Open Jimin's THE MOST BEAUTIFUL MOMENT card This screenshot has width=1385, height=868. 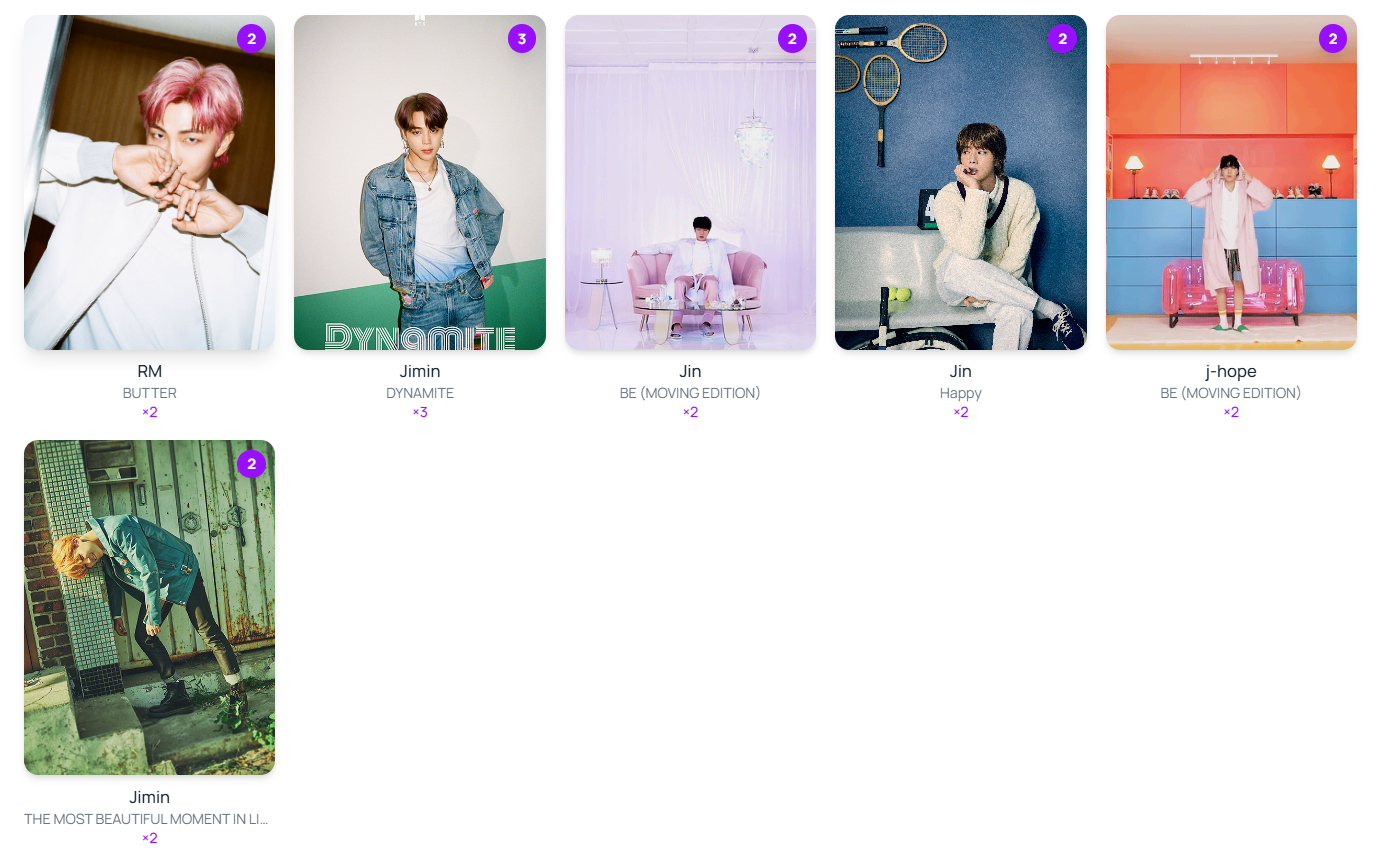click(x=149, y=607)
